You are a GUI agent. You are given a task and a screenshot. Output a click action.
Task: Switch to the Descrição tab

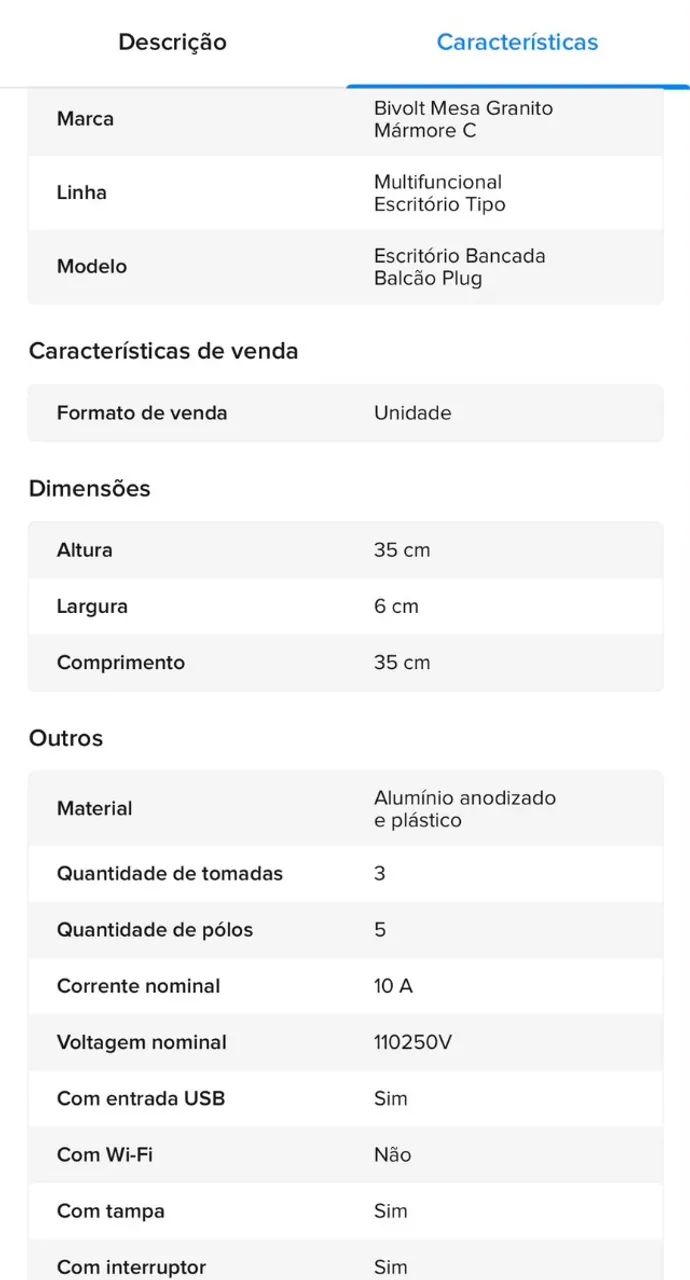tap(172, 43)
